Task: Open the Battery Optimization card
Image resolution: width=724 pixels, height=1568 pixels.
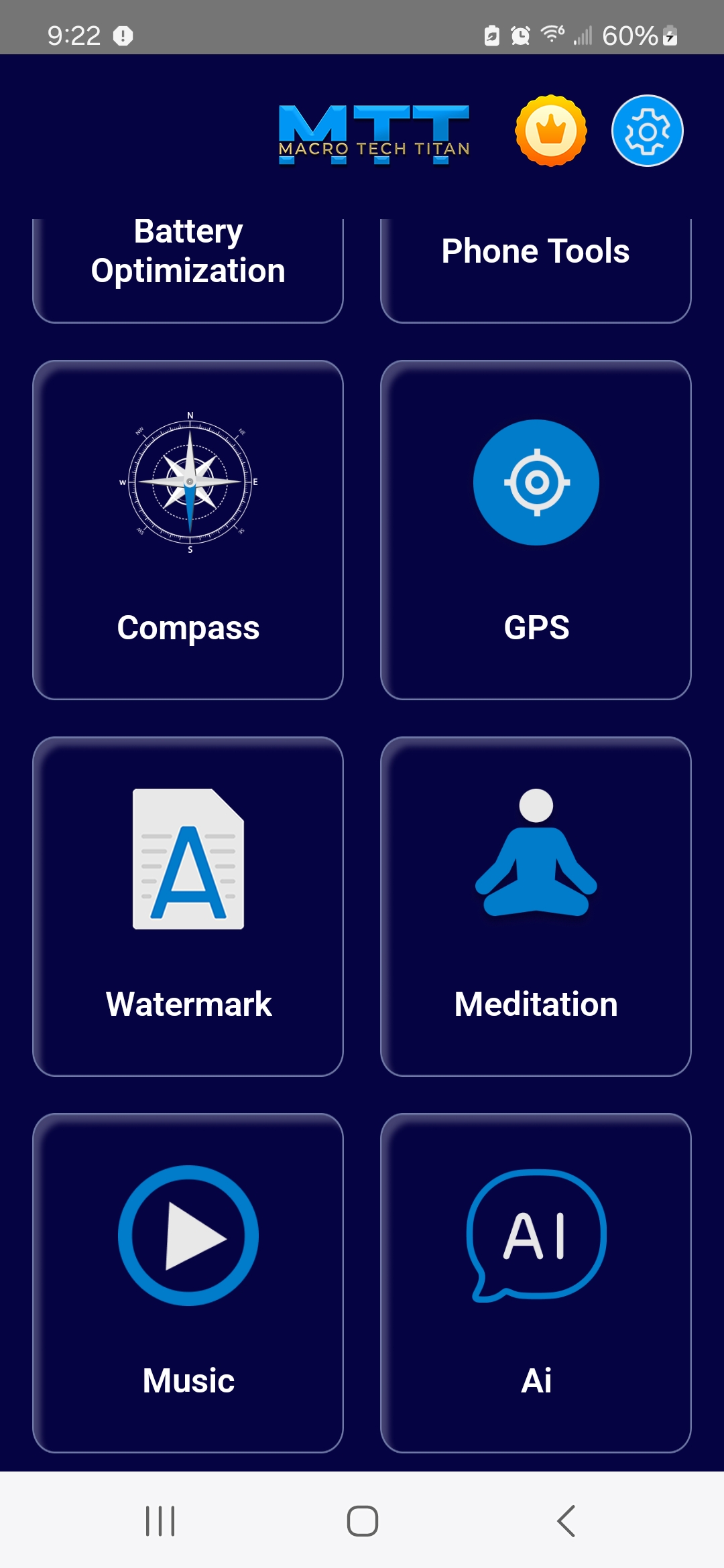Action: pyautogui.click(x=188, y=271)
